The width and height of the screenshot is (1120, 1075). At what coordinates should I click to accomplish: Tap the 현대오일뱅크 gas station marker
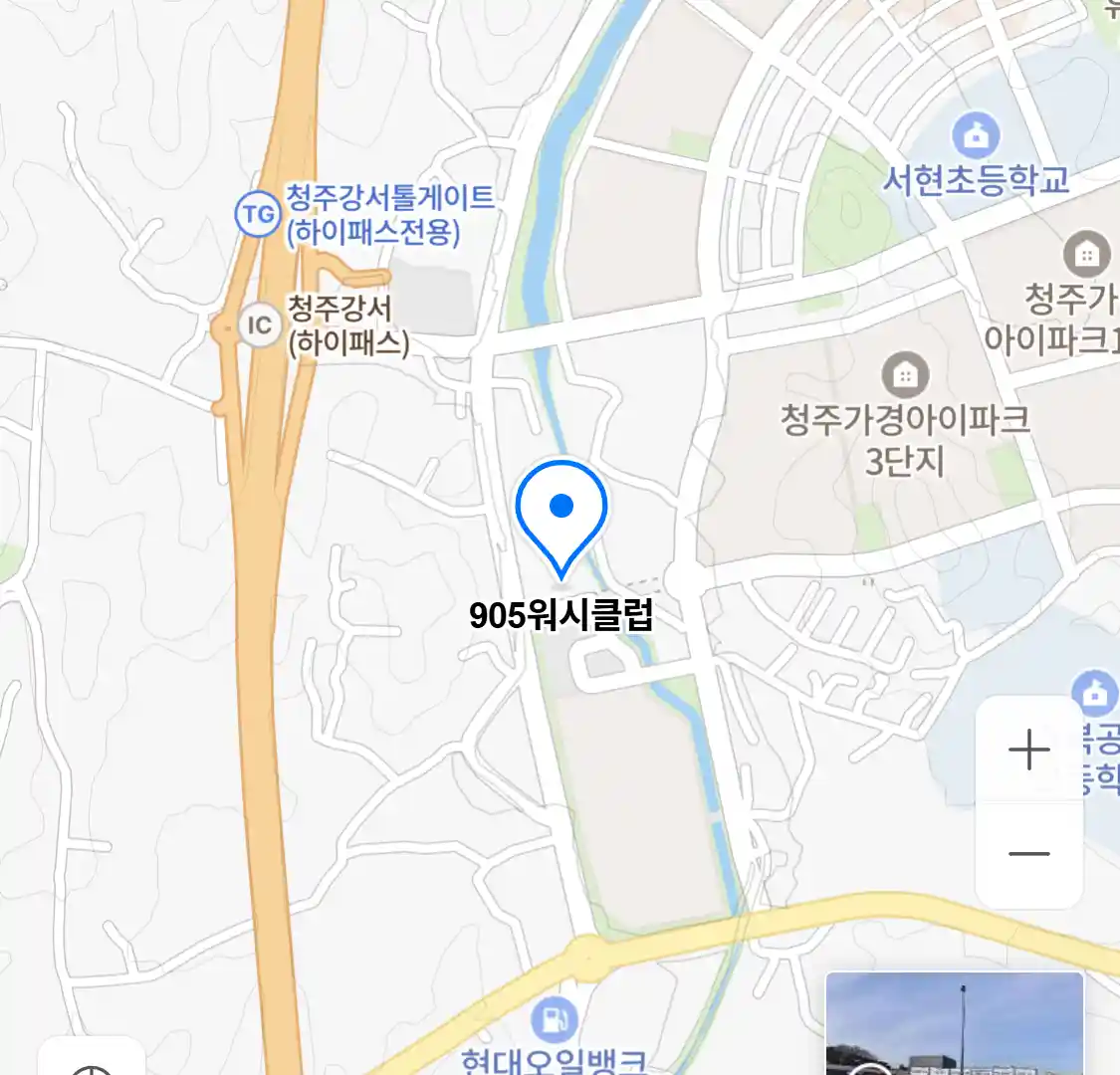coord(555,1022)
